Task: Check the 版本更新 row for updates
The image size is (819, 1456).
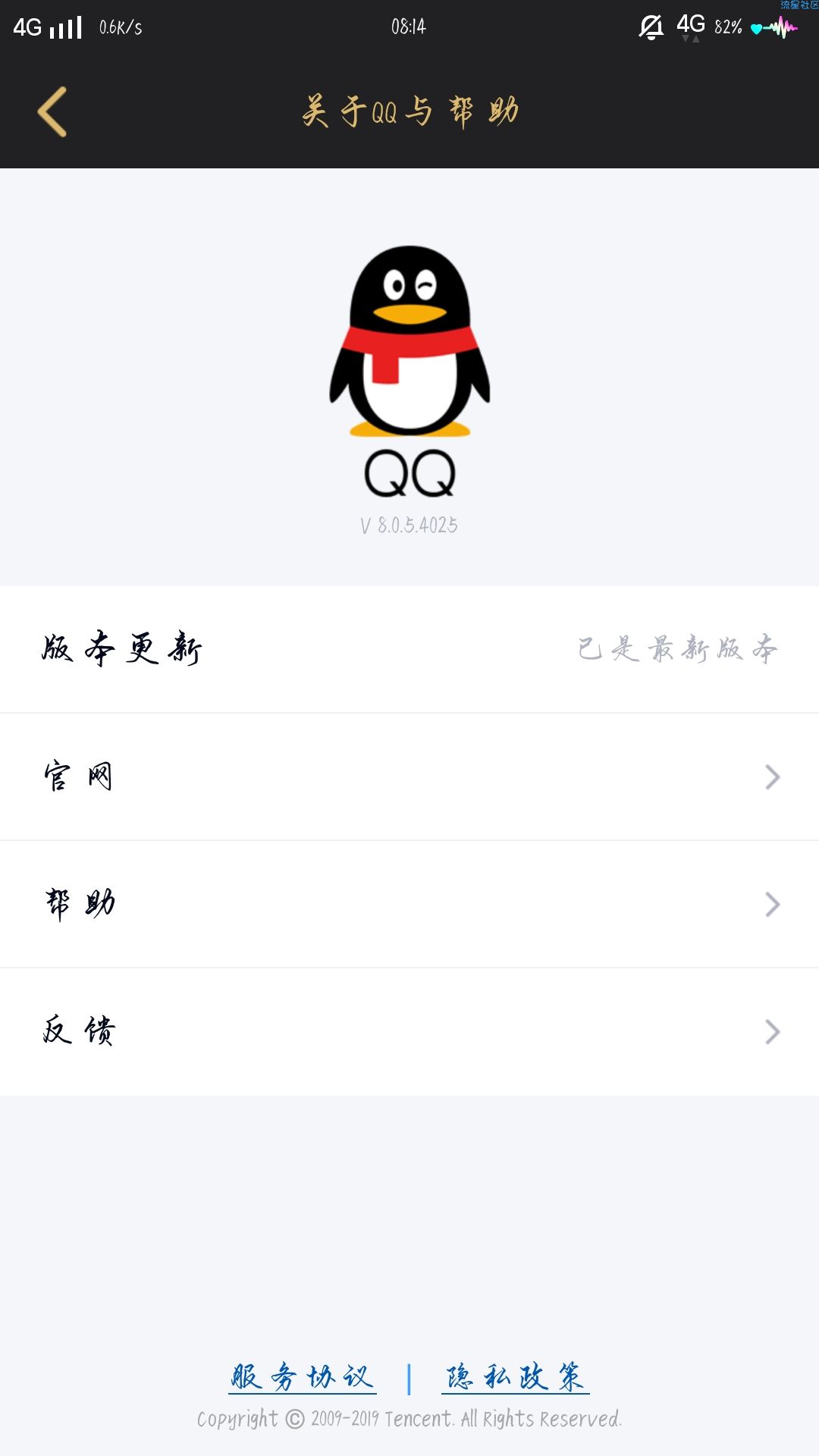Action: (409, 649)
